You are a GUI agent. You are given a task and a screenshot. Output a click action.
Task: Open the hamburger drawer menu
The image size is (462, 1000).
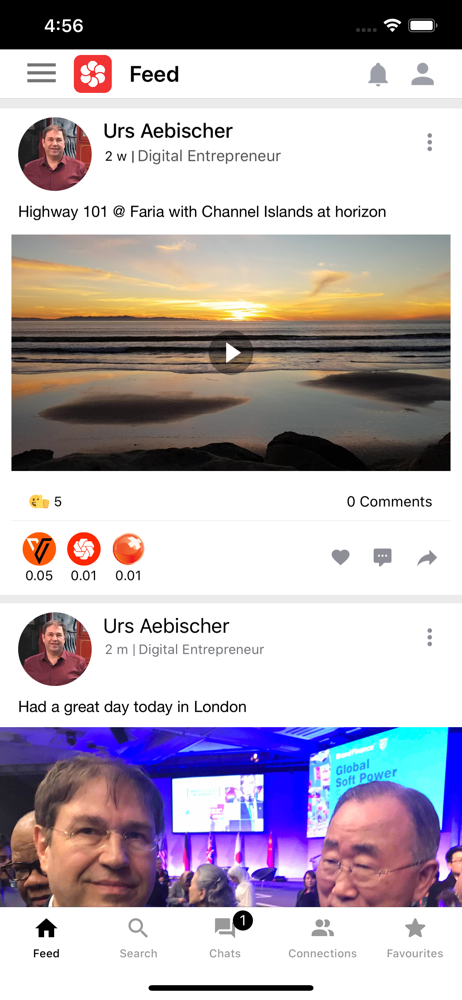(41, 73)
